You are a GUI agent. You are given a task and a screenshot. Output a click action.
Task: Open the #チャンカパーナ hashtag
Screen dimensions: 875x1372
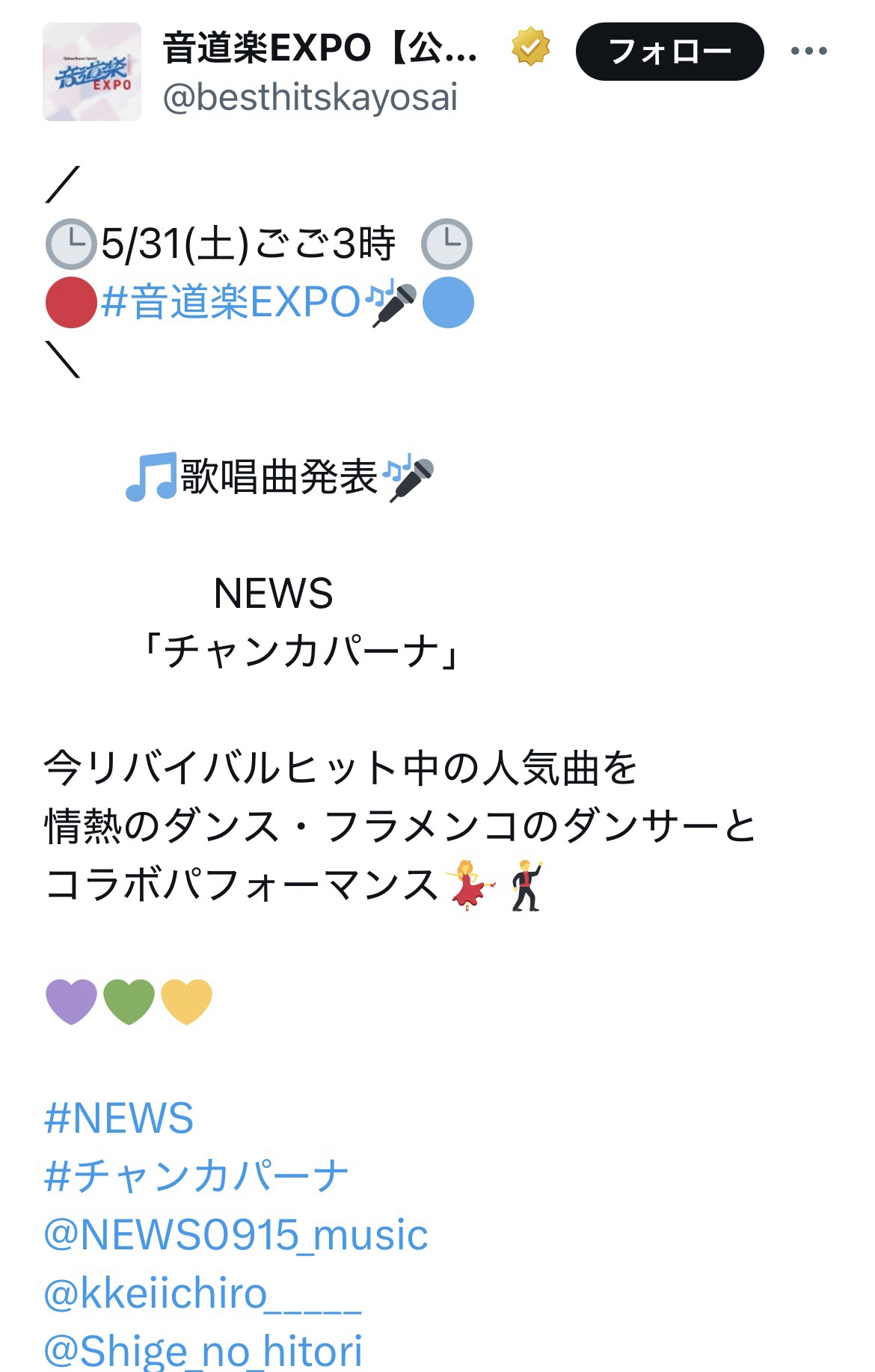point(197,1176)
